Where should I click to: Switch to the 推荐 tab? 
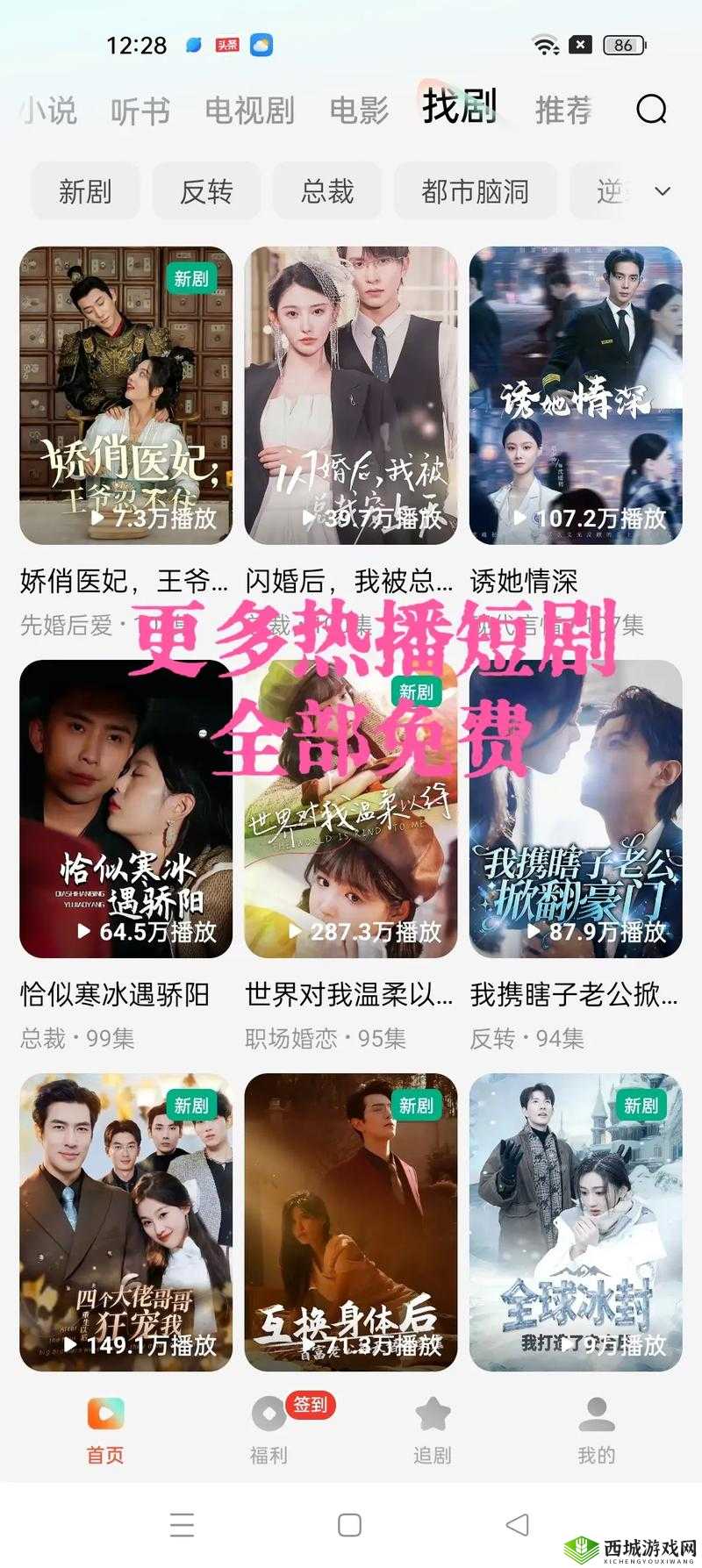pyautogui.click(x=565, y=112)
